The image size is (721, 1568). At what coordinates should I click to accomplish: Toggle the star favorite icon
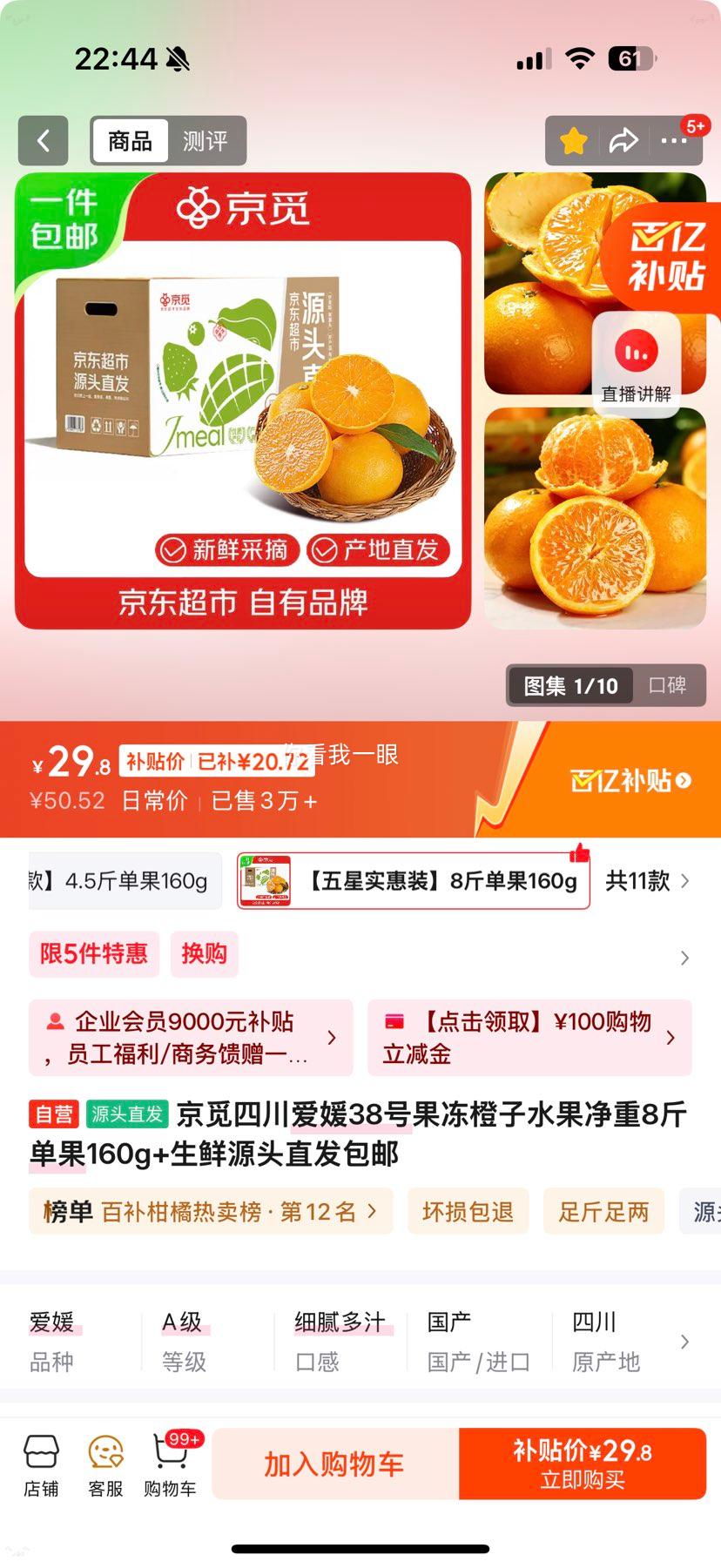coord(572,140)
